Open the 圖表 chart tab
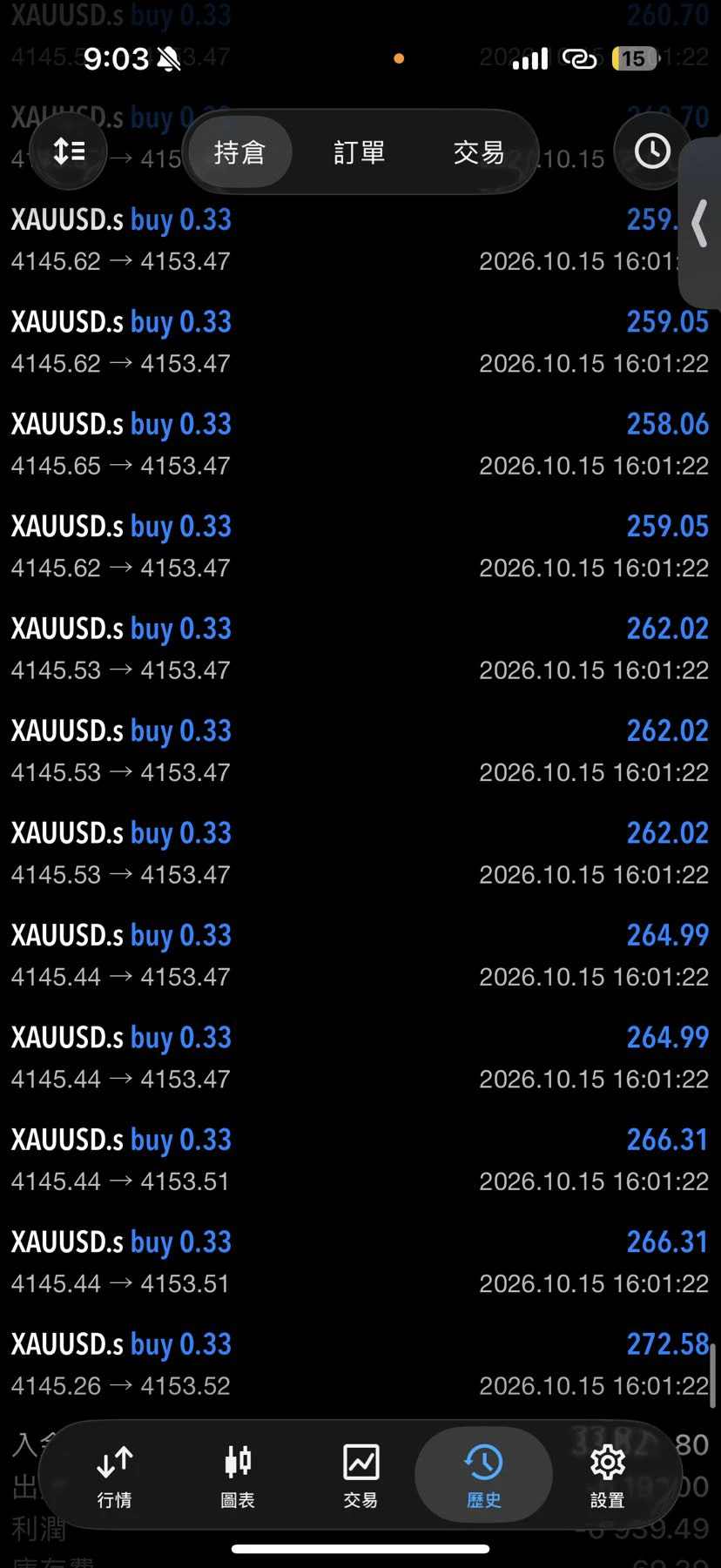 tap(238, 1476)
